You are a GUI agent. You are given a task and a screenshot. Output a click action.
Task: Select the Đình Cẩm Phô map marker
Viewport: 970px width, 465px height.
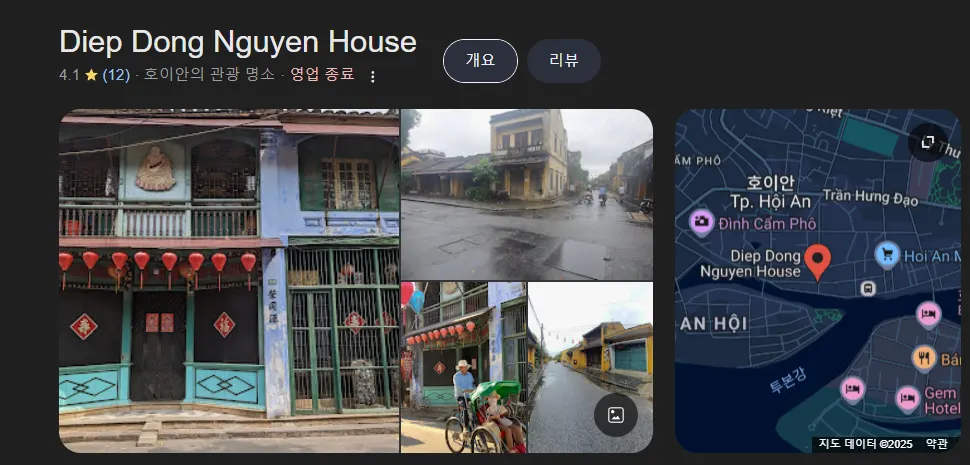pyautogui.click(x=702, y=222)
